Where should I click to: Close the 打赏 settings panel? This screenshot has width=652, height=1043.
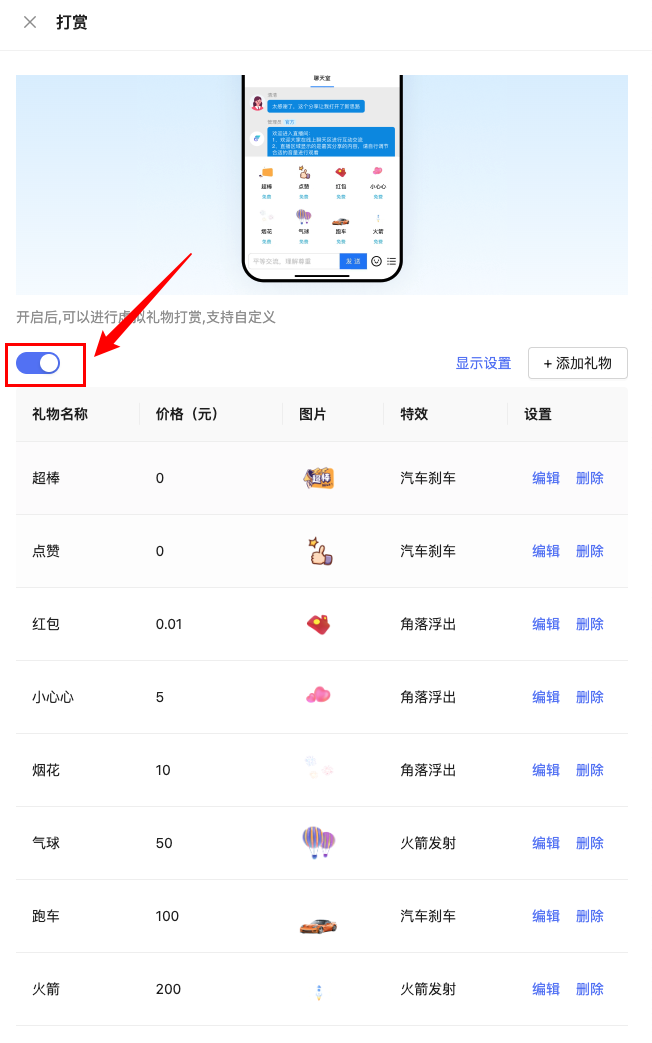pyautogui.click(x=30, y=22)
